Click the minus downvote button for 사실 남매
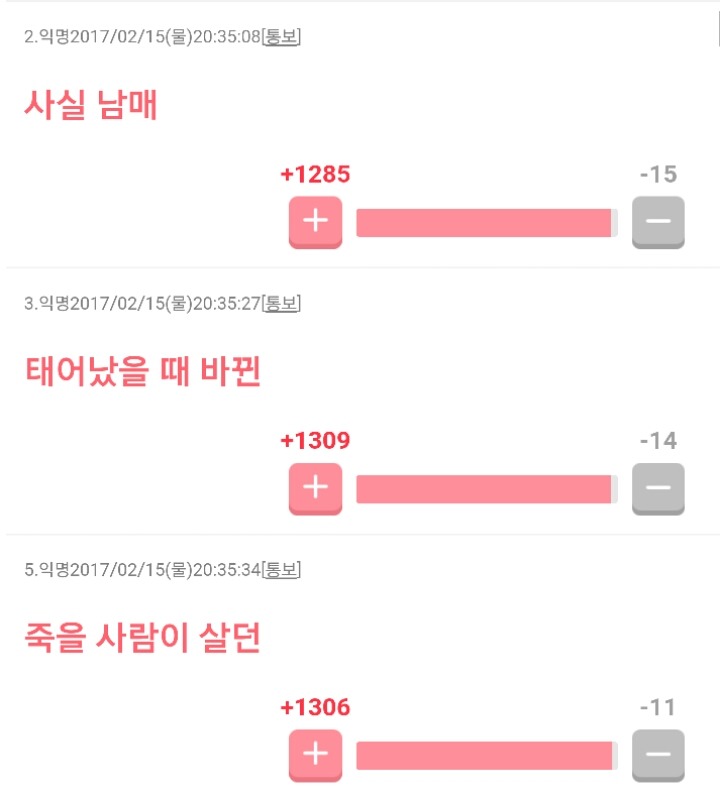Screen dimensions: 720x795 pos(658,222)
